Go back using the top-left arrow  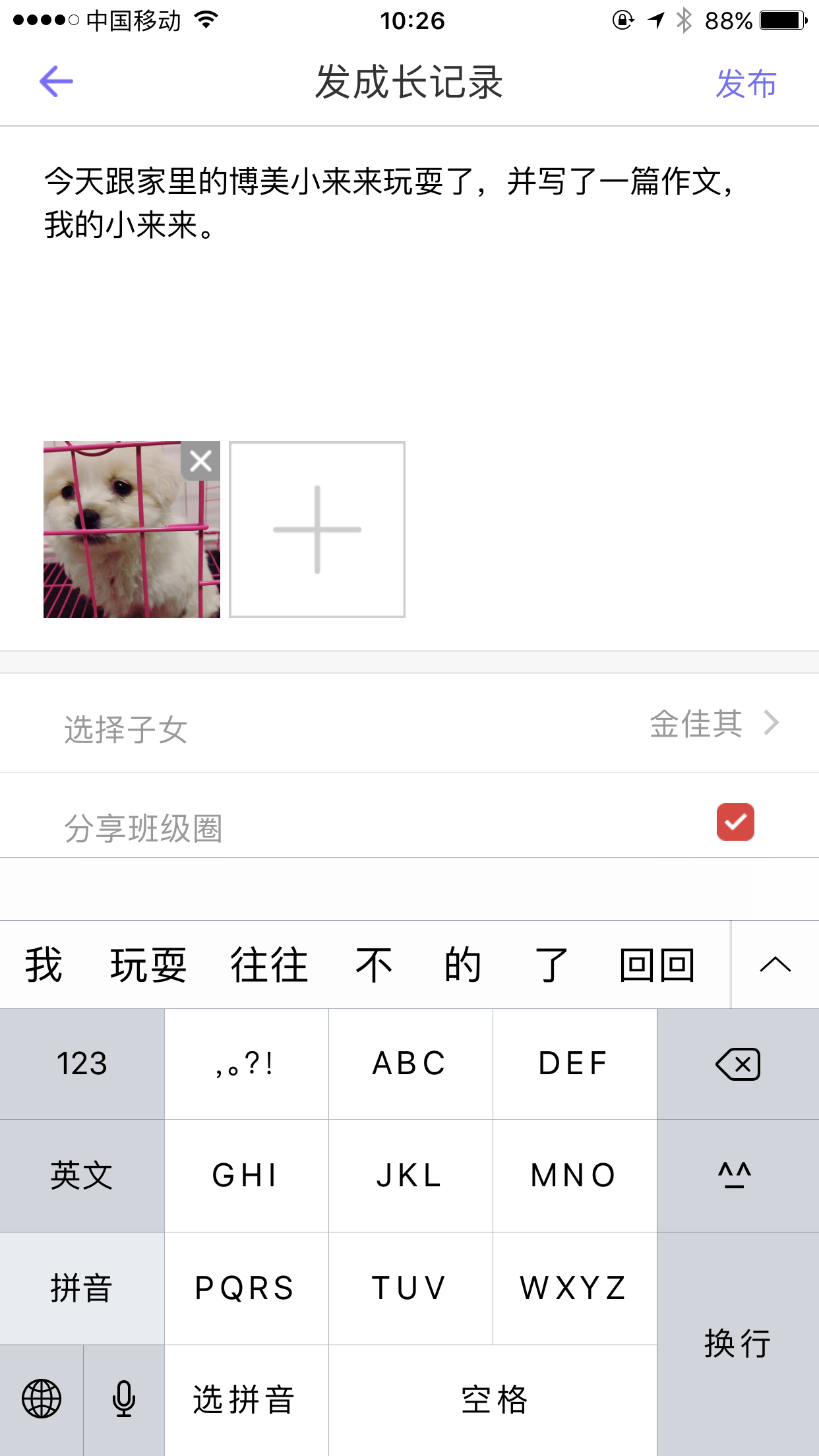pos(56,82)
